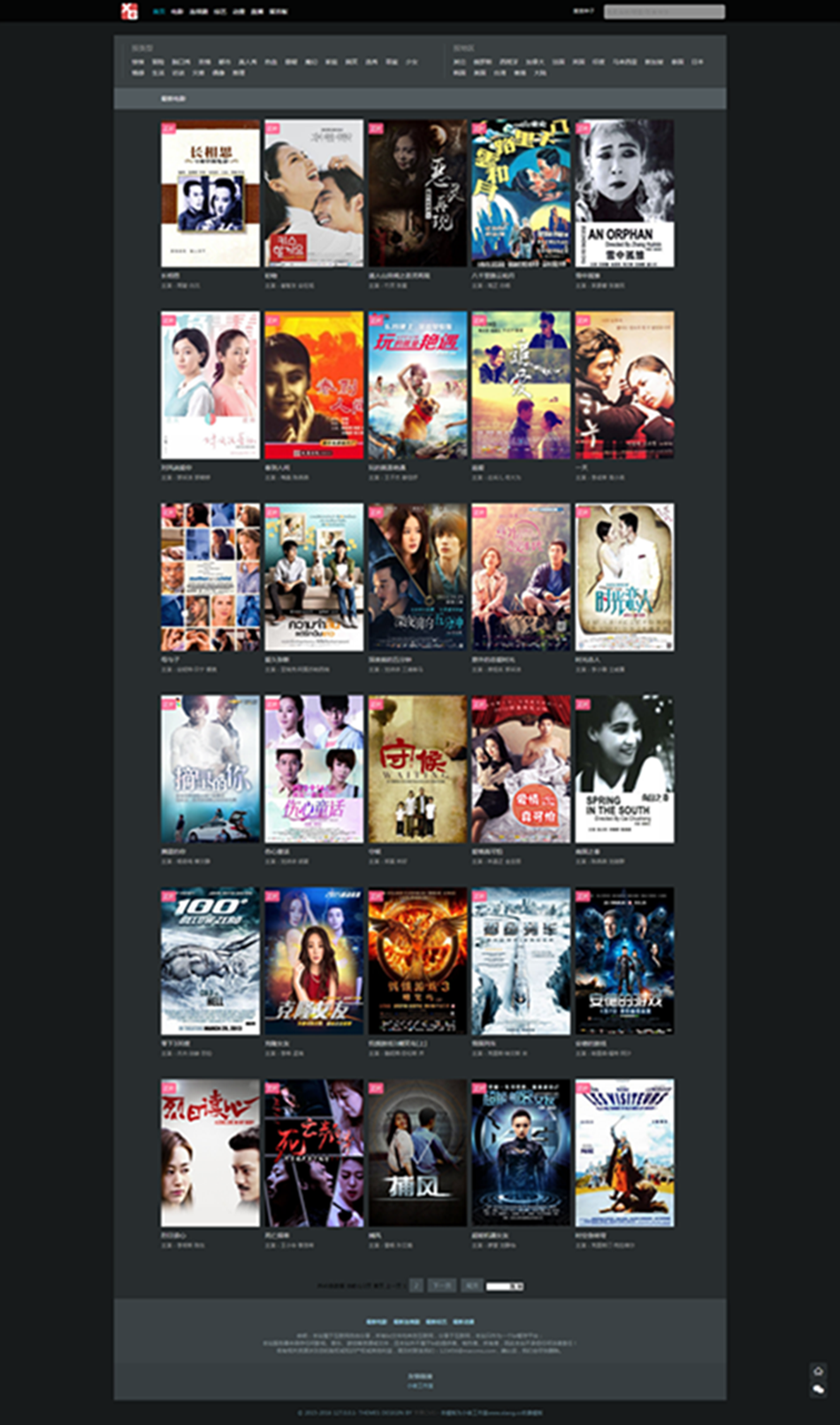The image size is (840, 1425).
Task: Open the 100° Below Zero movie poster
Action: click(x=210, y=961)
